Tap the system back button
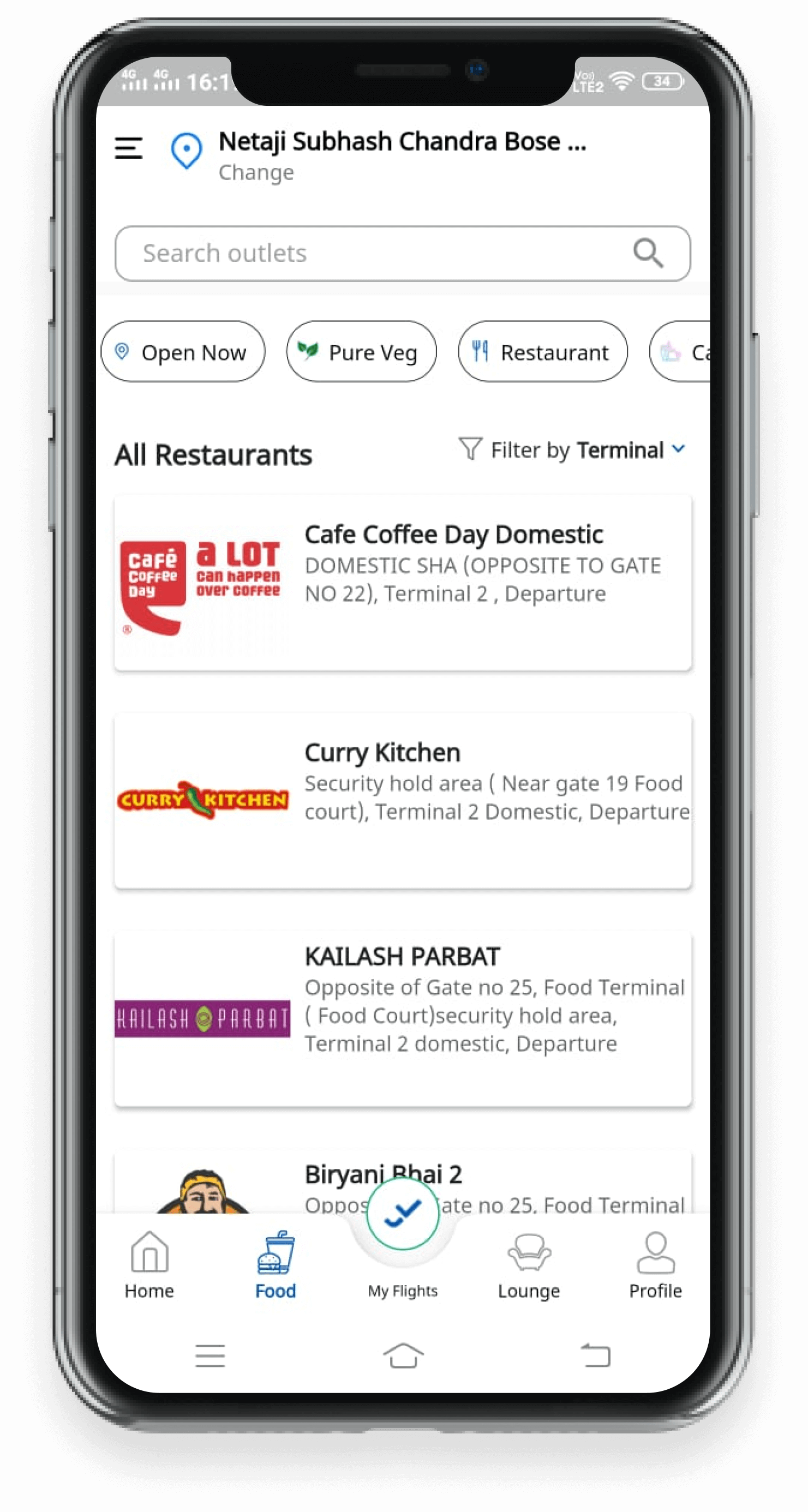The image size is (808, 1512). pyautogui.click(x=595, y=1356)
